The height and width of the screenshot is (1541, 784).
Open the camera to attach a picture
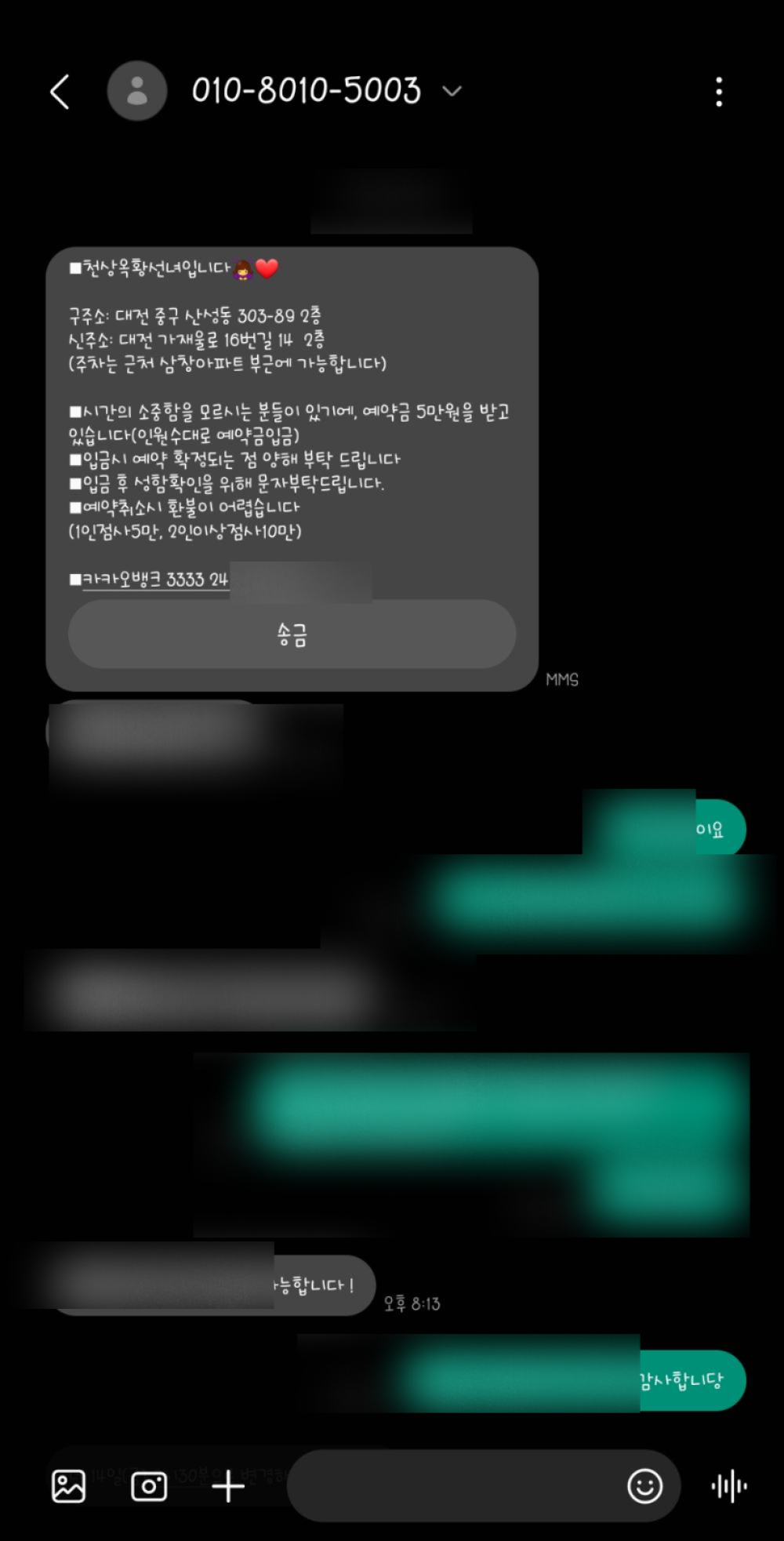point(149,1486)
